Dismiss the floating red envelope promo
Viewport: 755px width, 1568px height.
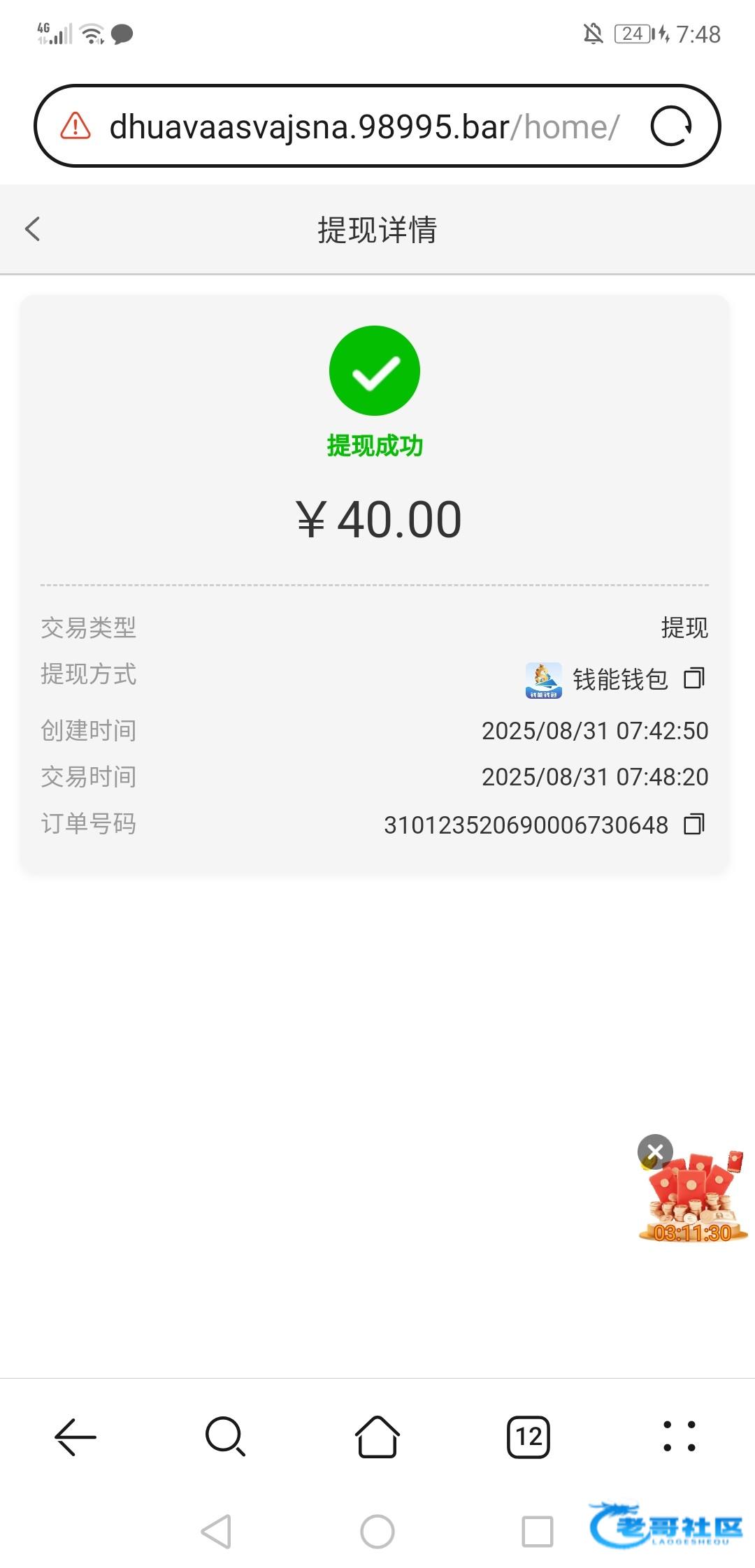[655, 1152]
